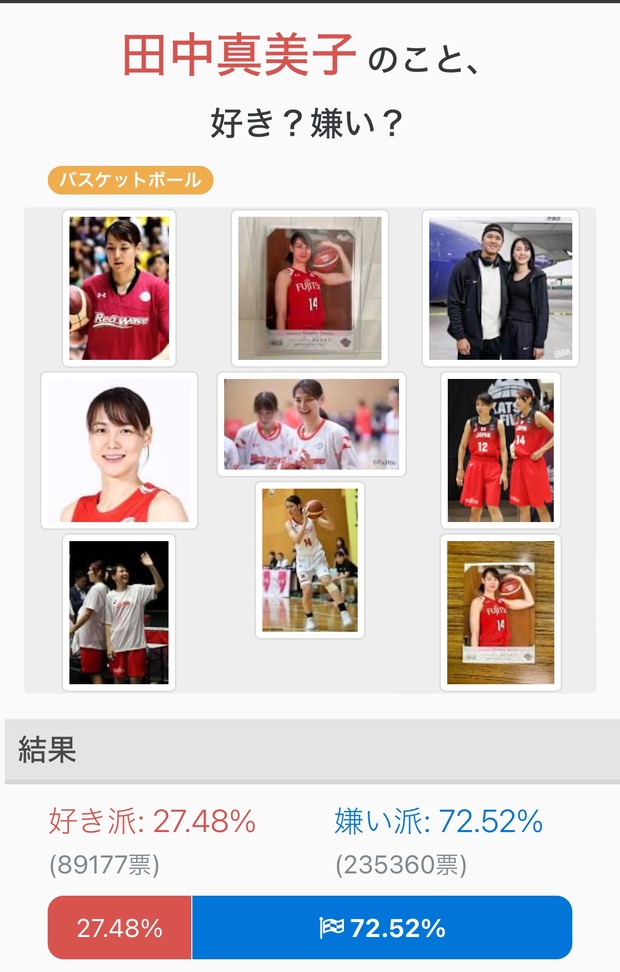
Task: View the trading card photo on white background
Action: pyautogui.click(x=309, y=288)
